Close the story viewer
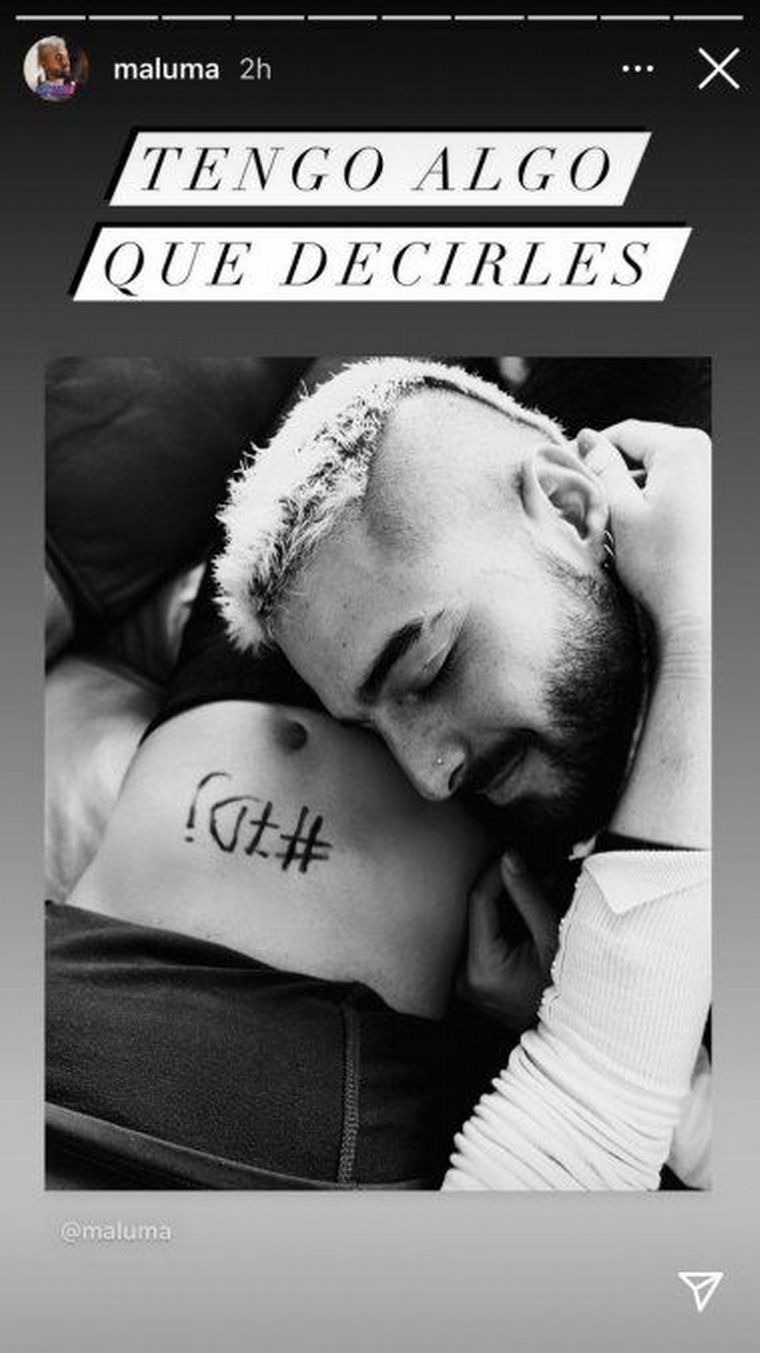 tap(717, 69)
